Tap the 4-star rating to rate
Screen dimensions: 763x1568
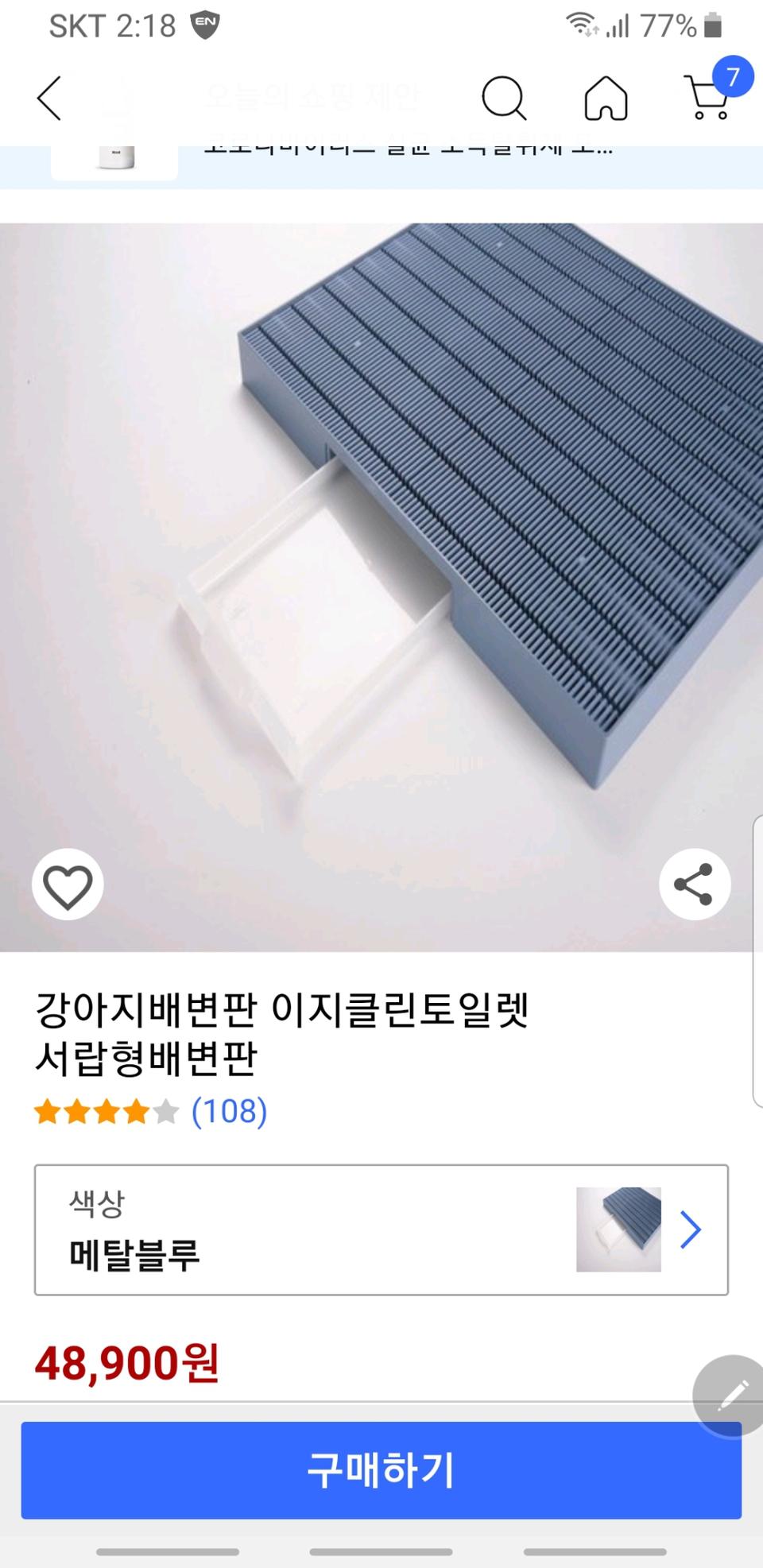103,1112
